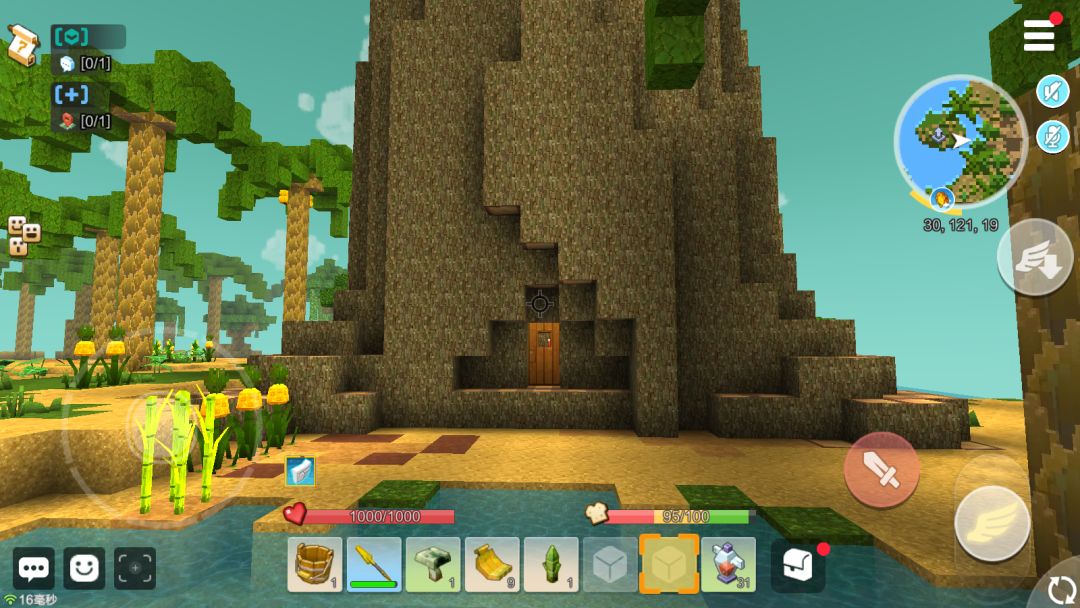Image resolution: width=1080 pixels, height=608 pixels.
Task: Select the spear hotbar slot
Action: (374, 565)
